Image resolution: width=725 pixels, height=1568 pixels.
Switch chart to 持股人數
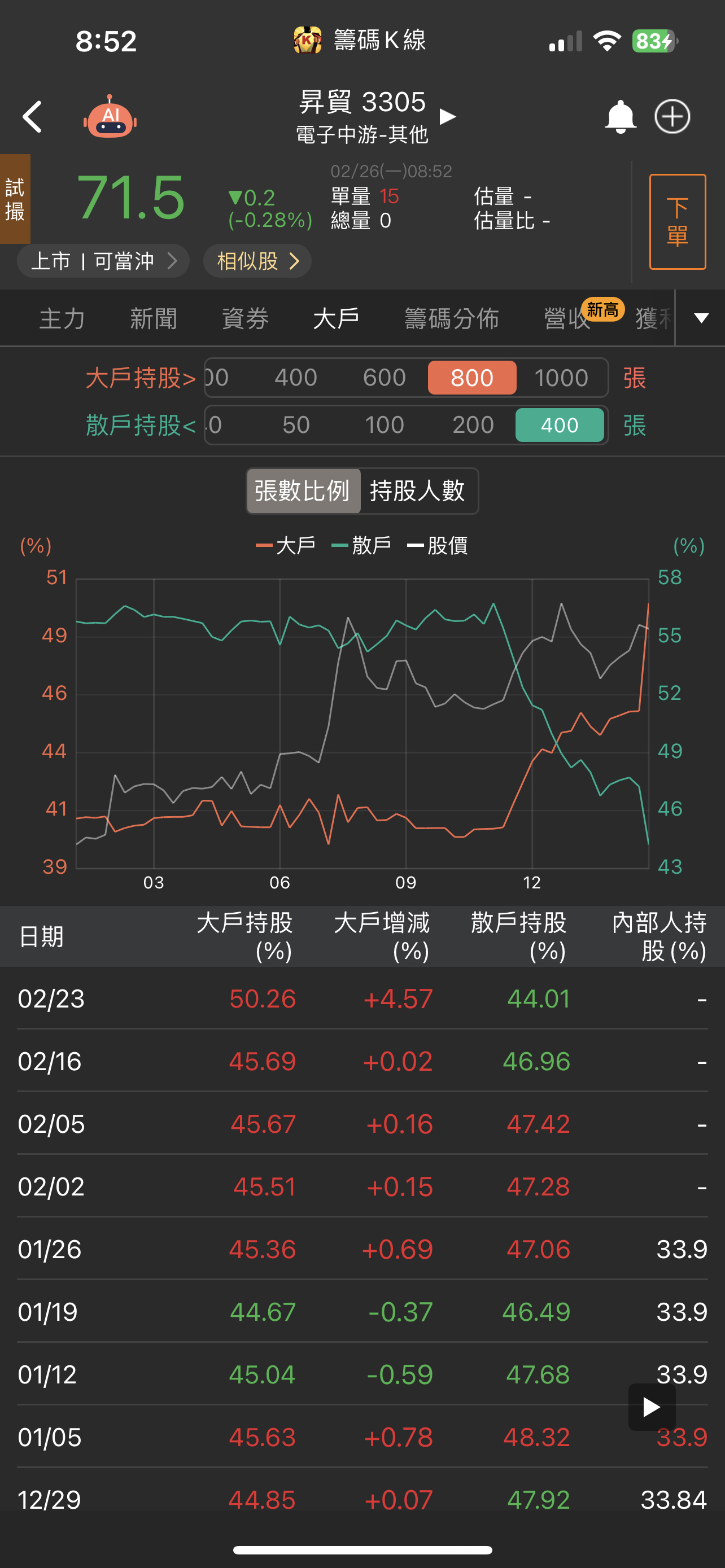(418, 490)
